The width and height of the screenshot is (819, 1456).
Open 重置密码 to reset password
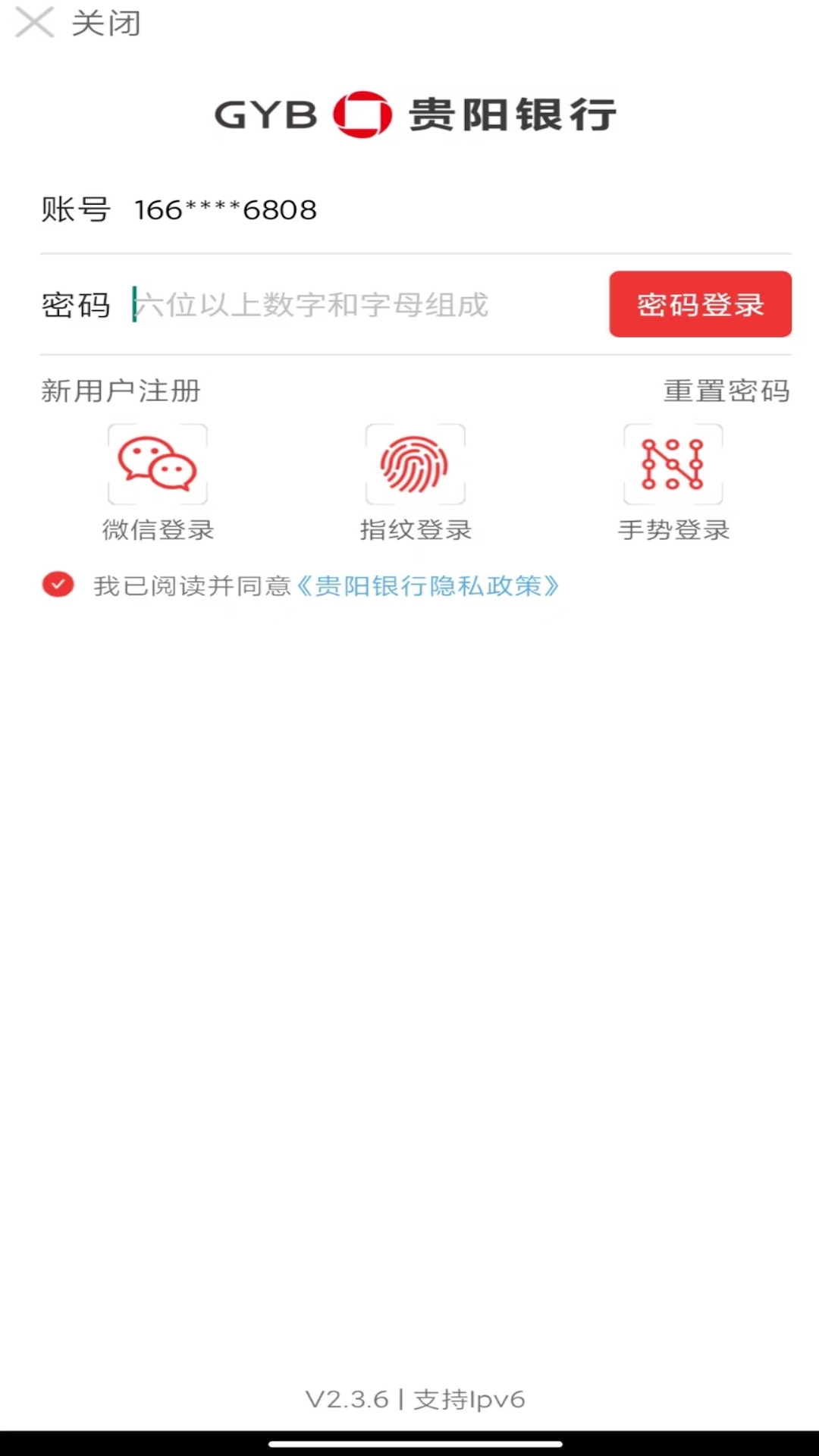click(x=726, y=391)
